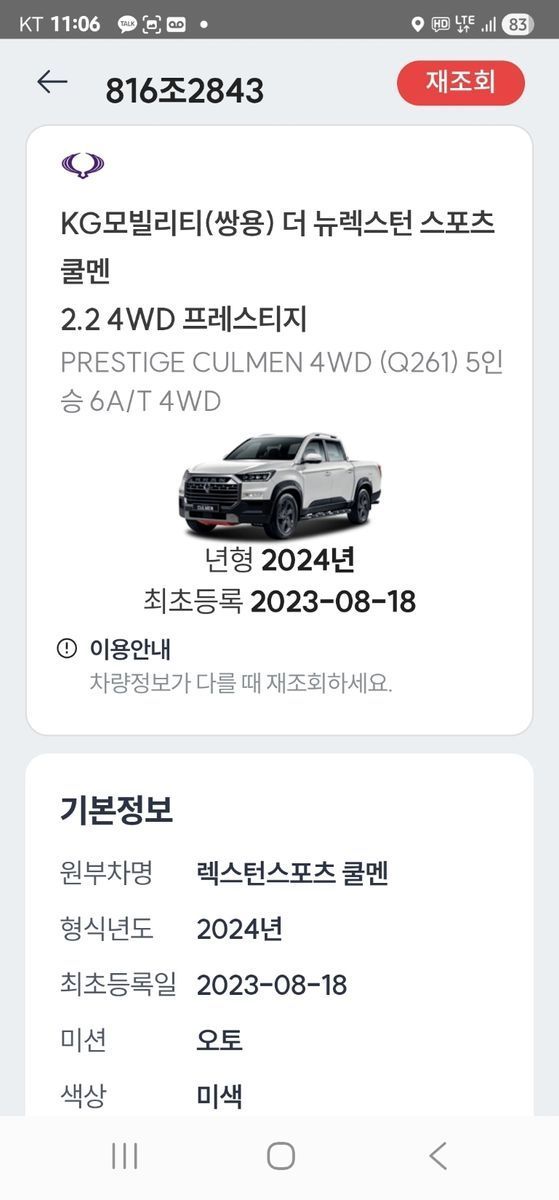This screenshot has width=559, height=1200.
Task: Tap the red 재조회 button
Action: pyautogui.click(x=461, y=83)
